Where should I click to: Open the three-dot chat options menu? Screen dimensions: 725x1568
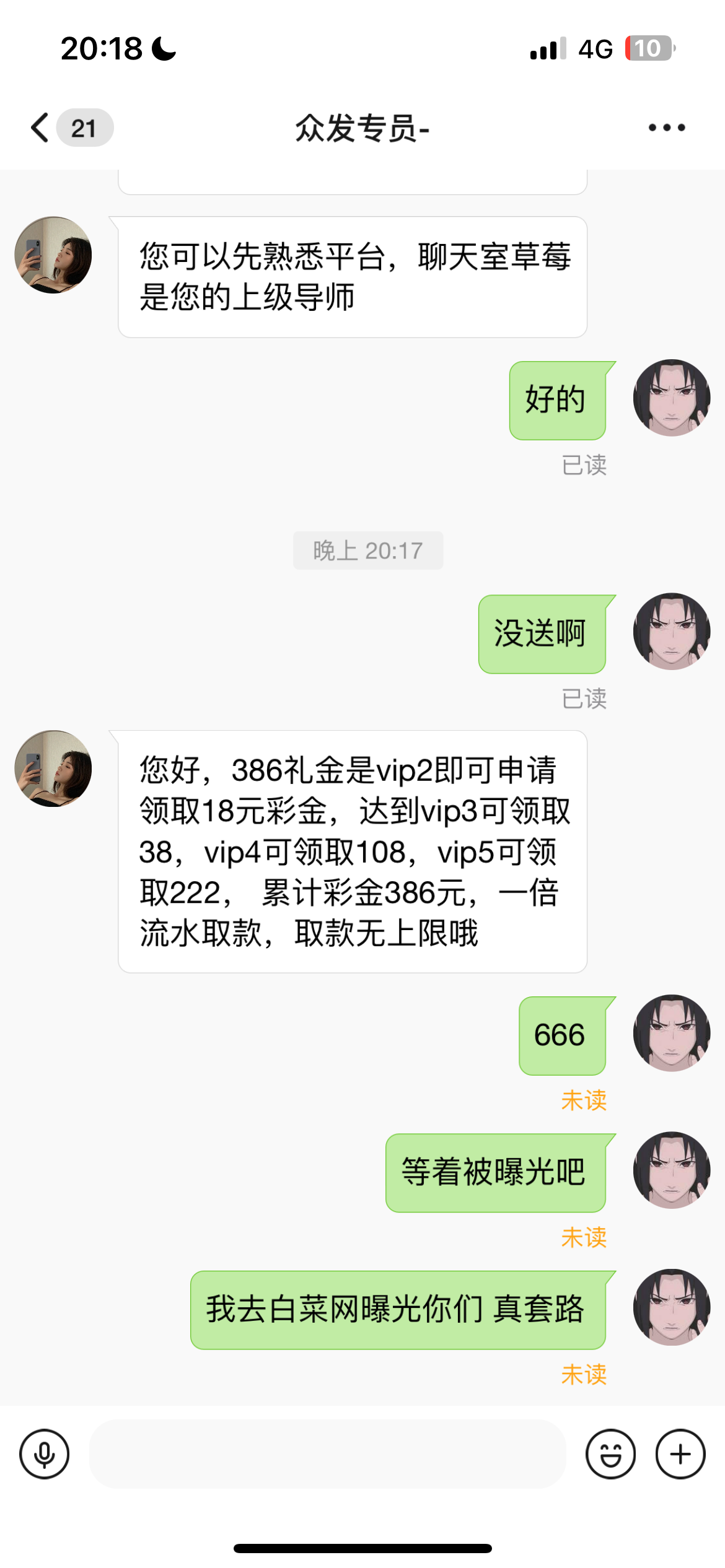[x=666, y=128]
